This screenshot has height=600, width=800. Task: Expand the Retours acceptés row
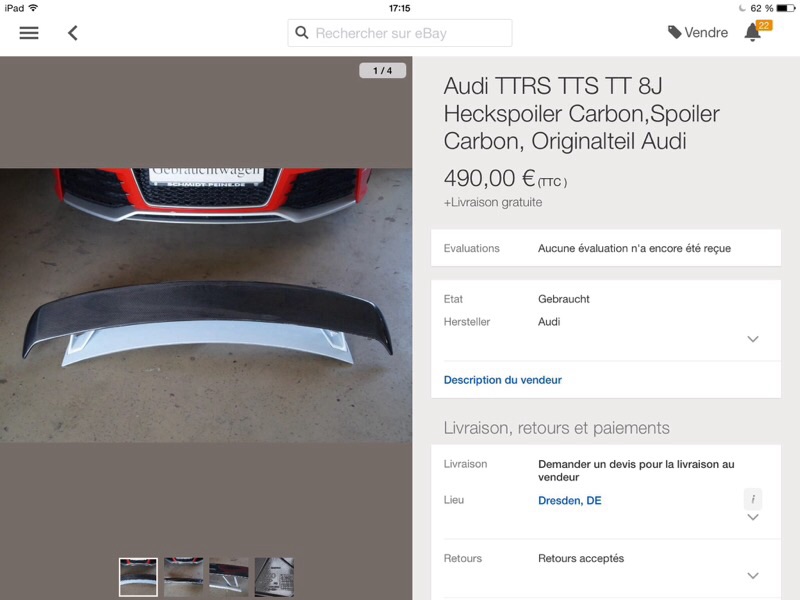coord(753,576)
